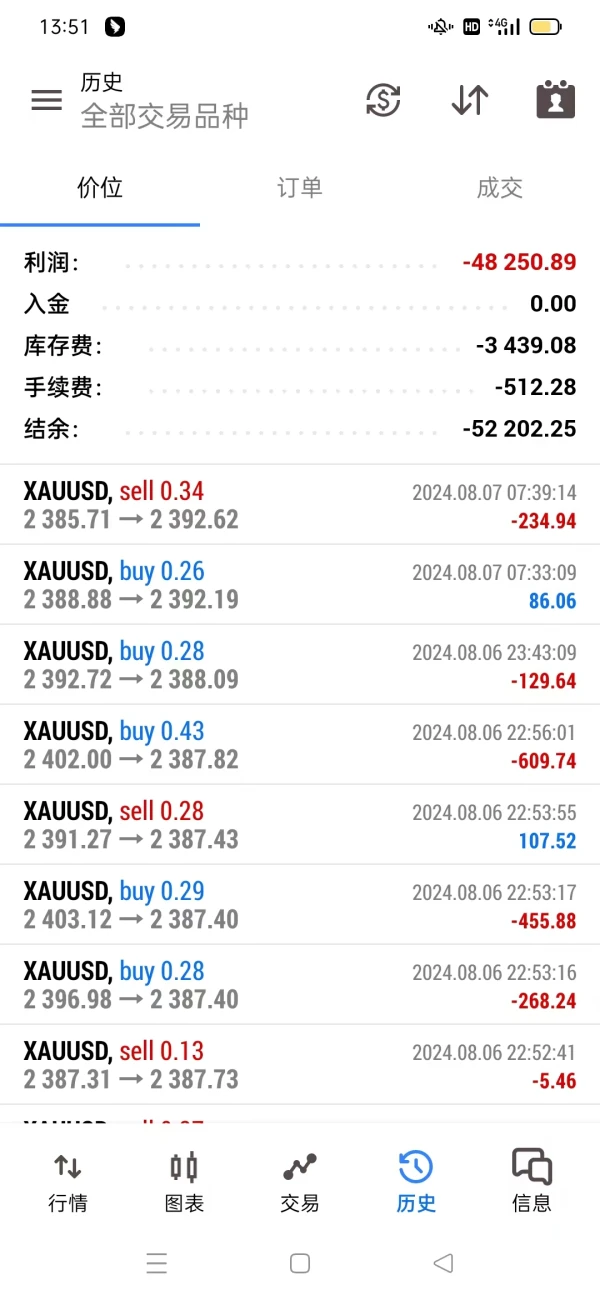This screenshot has height=1300, width=600.
Task: Go to the 行情 quotes tab
Action: (x=68, y=1181)
